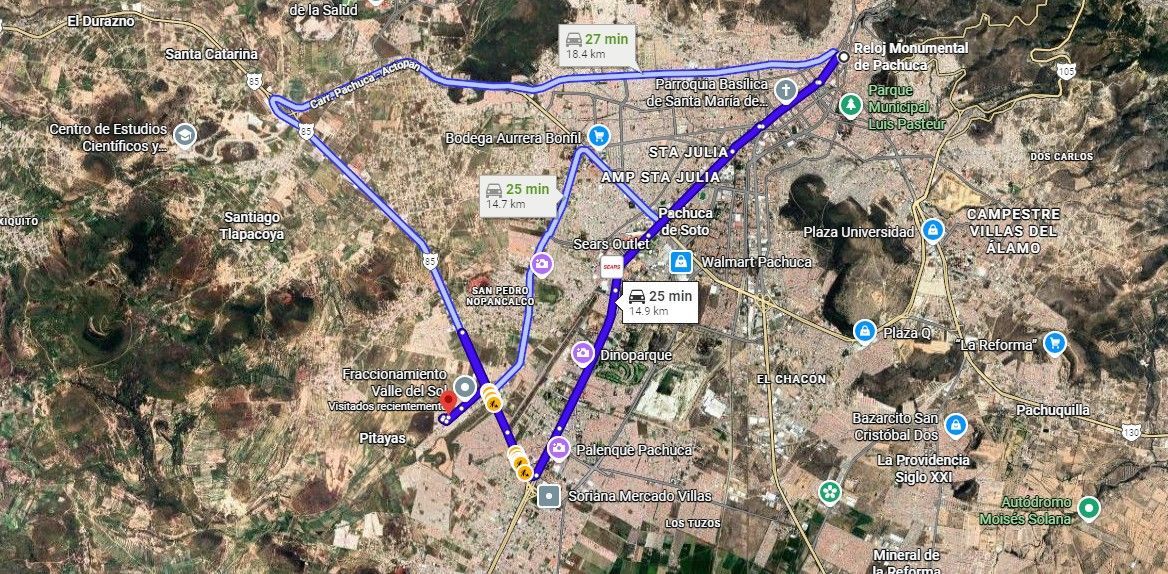
Task: Open the "La Reforma" store marker
Action: pos(1055,343)
